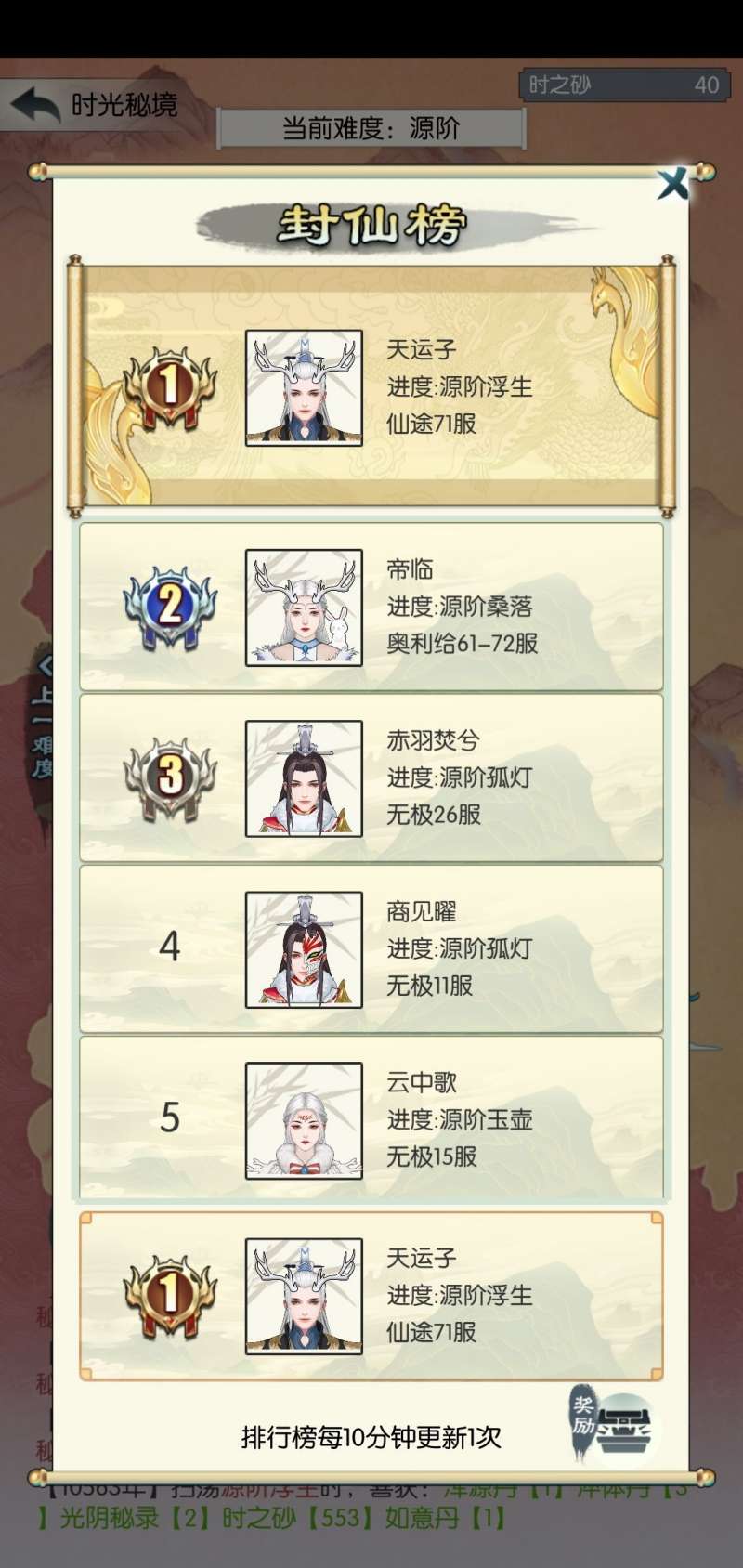Select fourth-ranked player 商见曜
This screenshot has width=743, height=1568.
tap(371, 948)
